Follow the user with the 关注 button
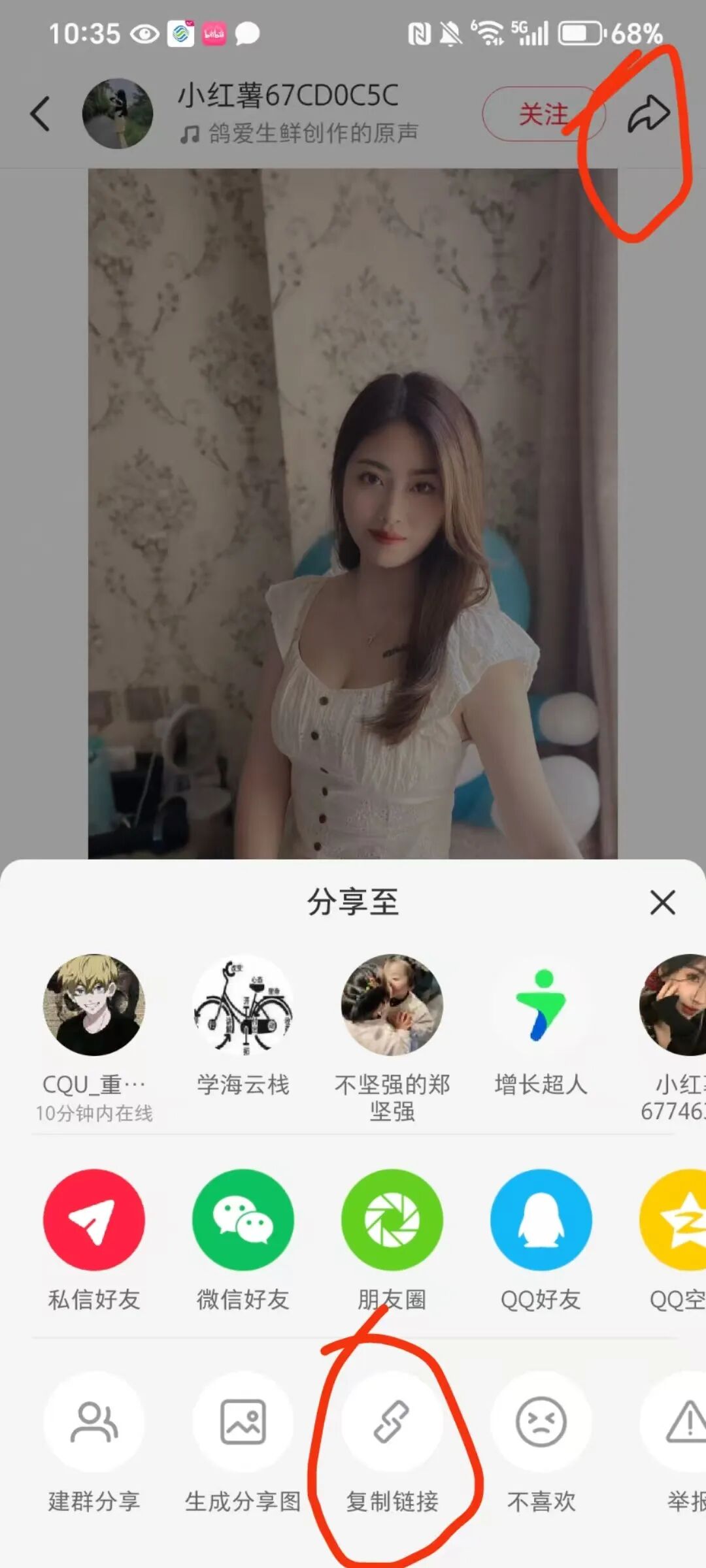Image resolution: width=706 pixels, height=1568 pixels. tap(543, 114)
